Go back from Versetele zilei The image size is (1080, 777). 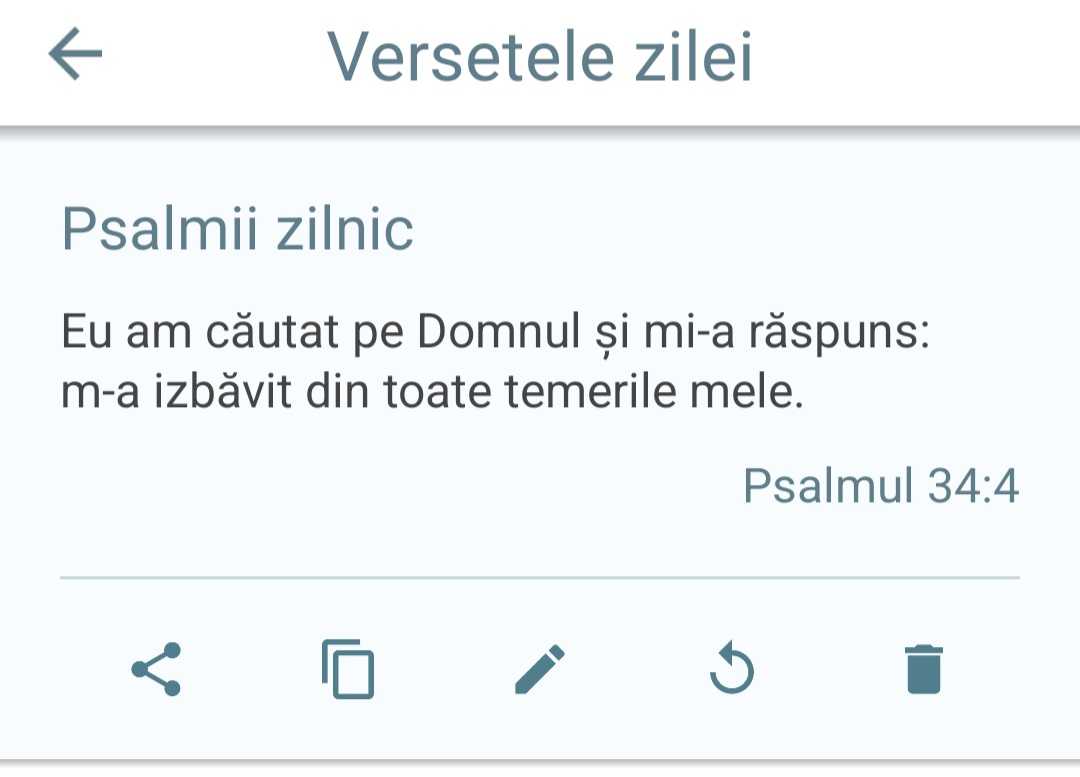(x=76, y=54)
